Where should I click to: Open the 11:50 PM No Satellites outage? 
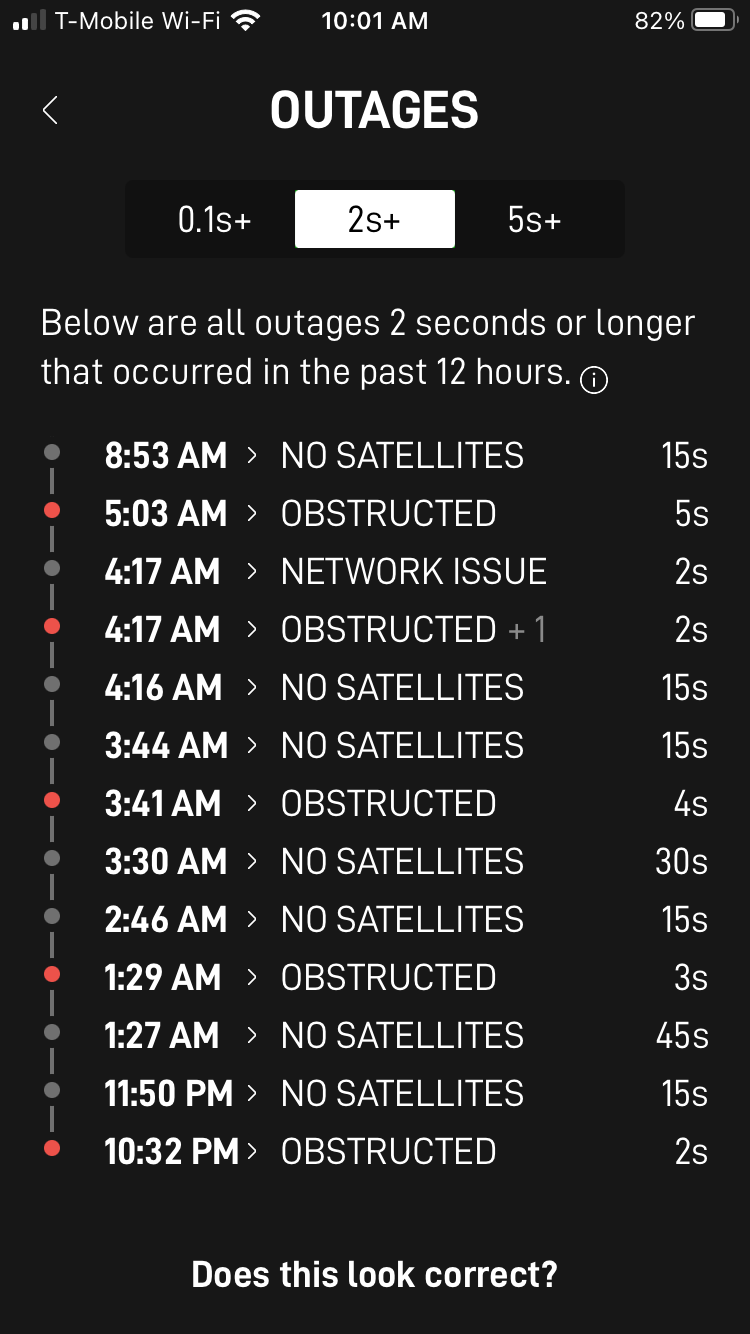[402, 1094]
